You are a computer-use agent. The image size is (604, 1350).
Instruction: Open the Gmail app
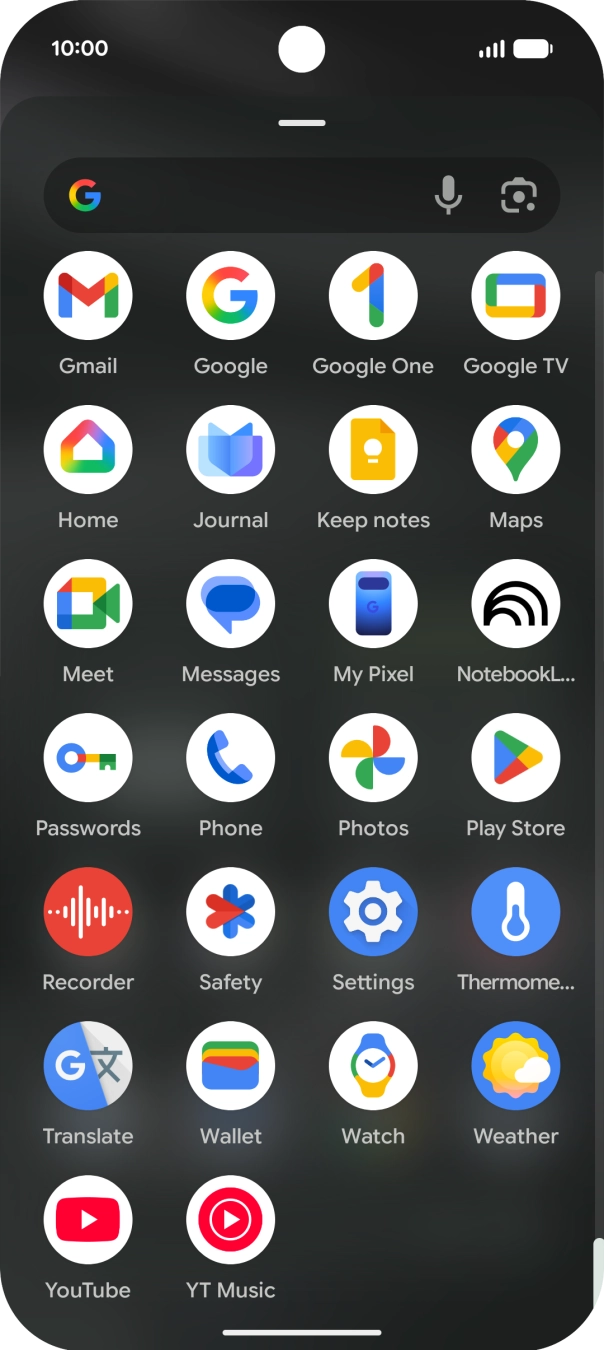point(88,296)
